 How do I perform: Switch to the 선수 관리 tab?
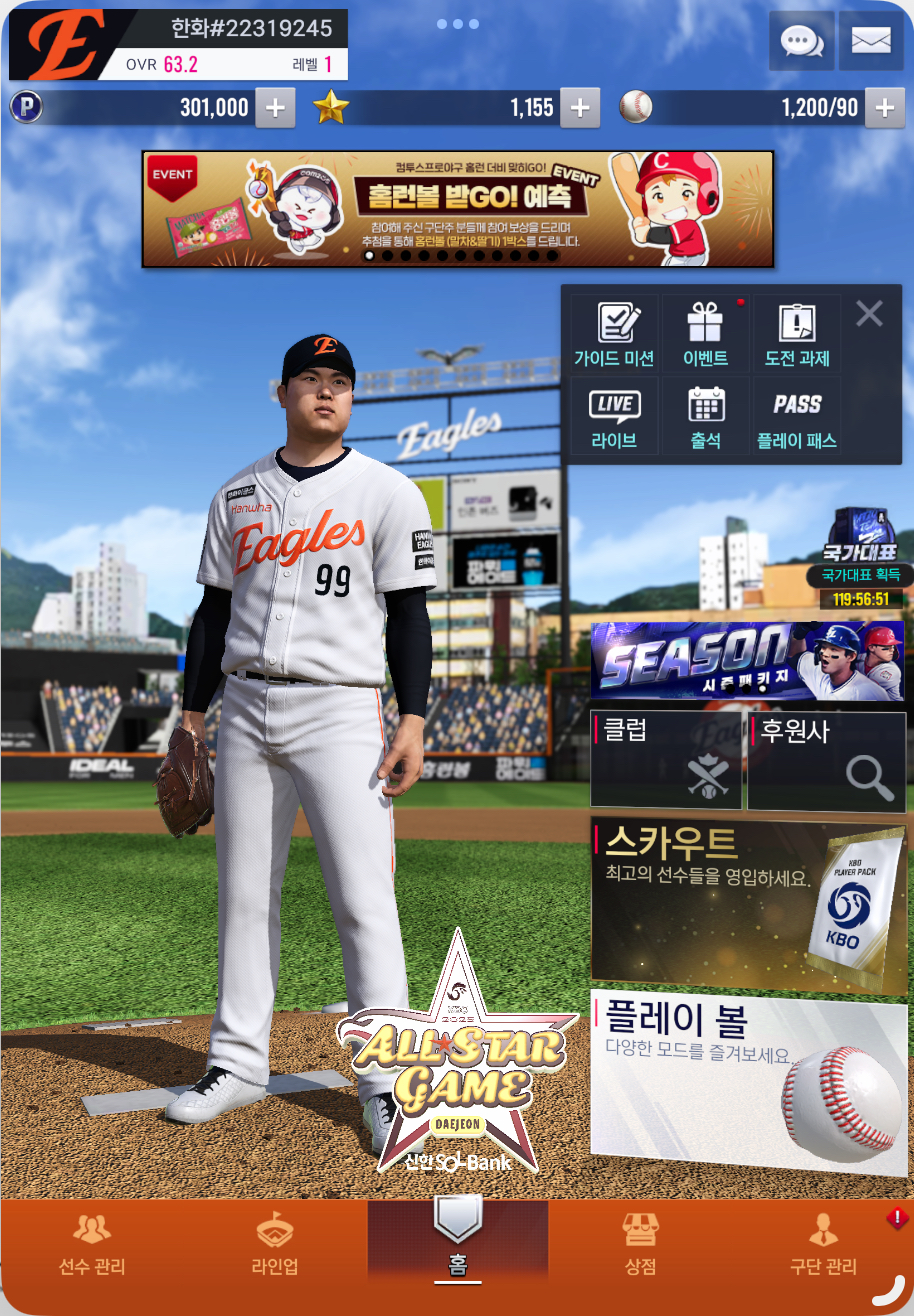[x=92, y=1246]
